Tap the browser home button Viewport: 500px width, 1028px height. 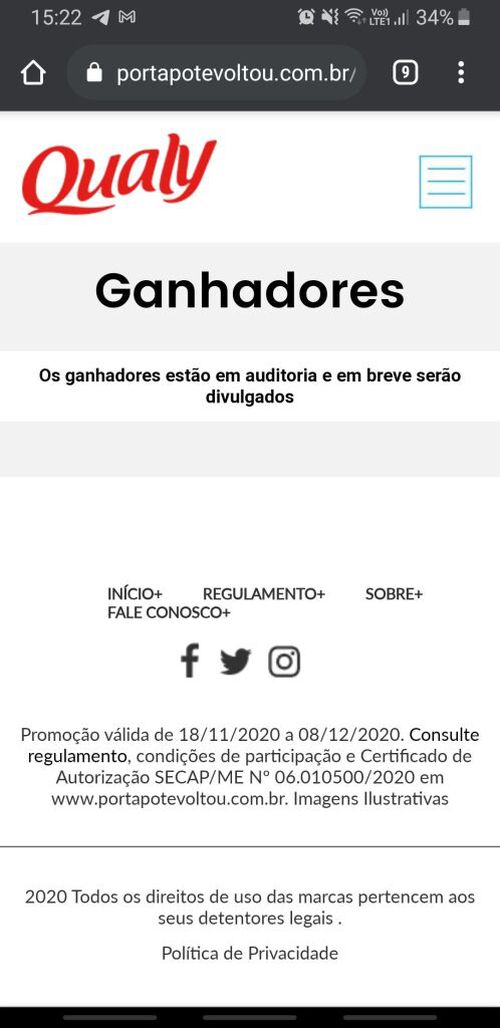33,72
